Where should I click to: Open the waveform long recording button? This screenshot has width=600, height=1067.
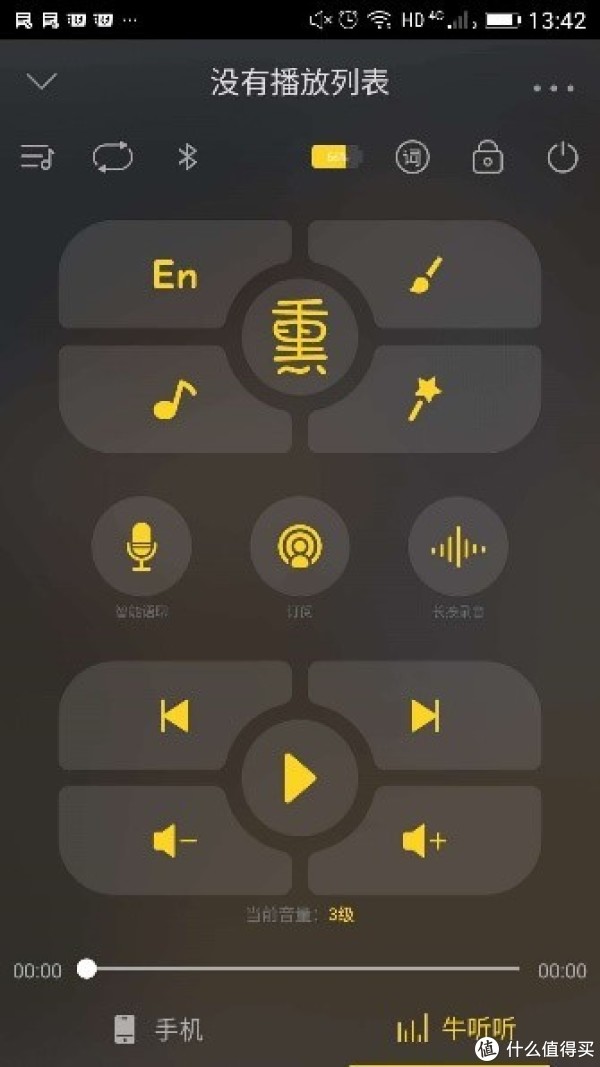pos(458,547)
